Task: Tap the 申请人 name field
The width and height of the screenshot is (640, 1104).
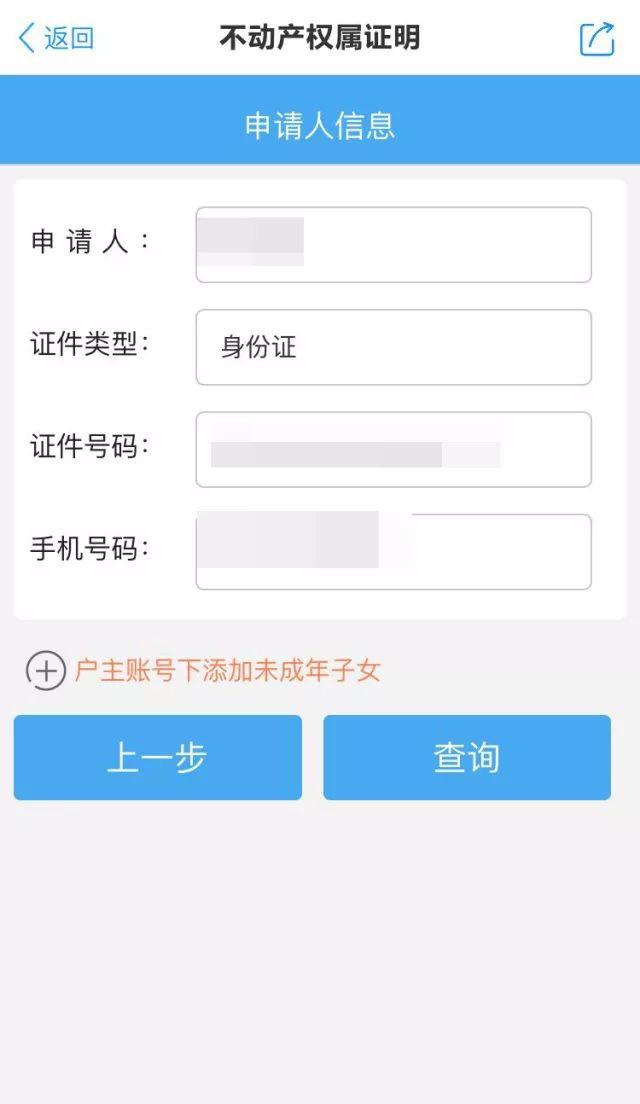Action: coord(394,245)
